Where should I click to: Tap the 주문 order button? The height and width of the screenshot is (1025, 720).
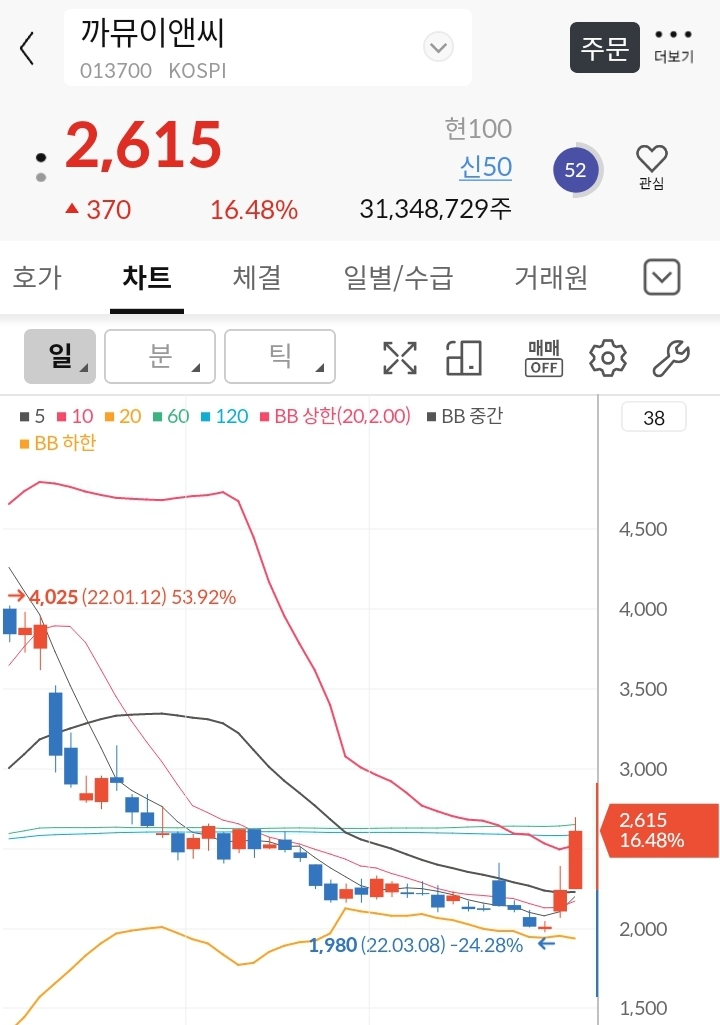coord(604,48)
